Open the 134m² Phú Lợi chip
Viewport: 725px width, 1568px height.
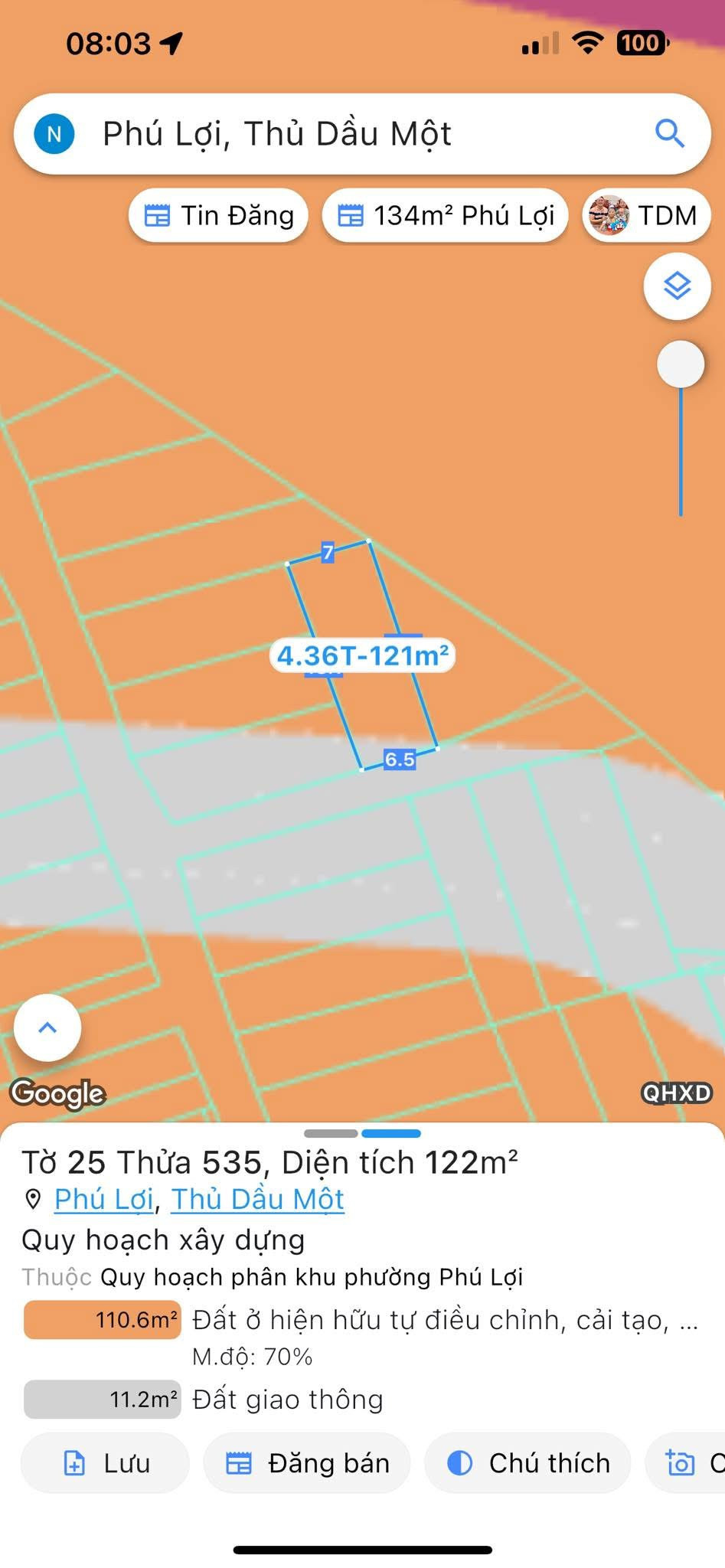click(x=446, y=216)
